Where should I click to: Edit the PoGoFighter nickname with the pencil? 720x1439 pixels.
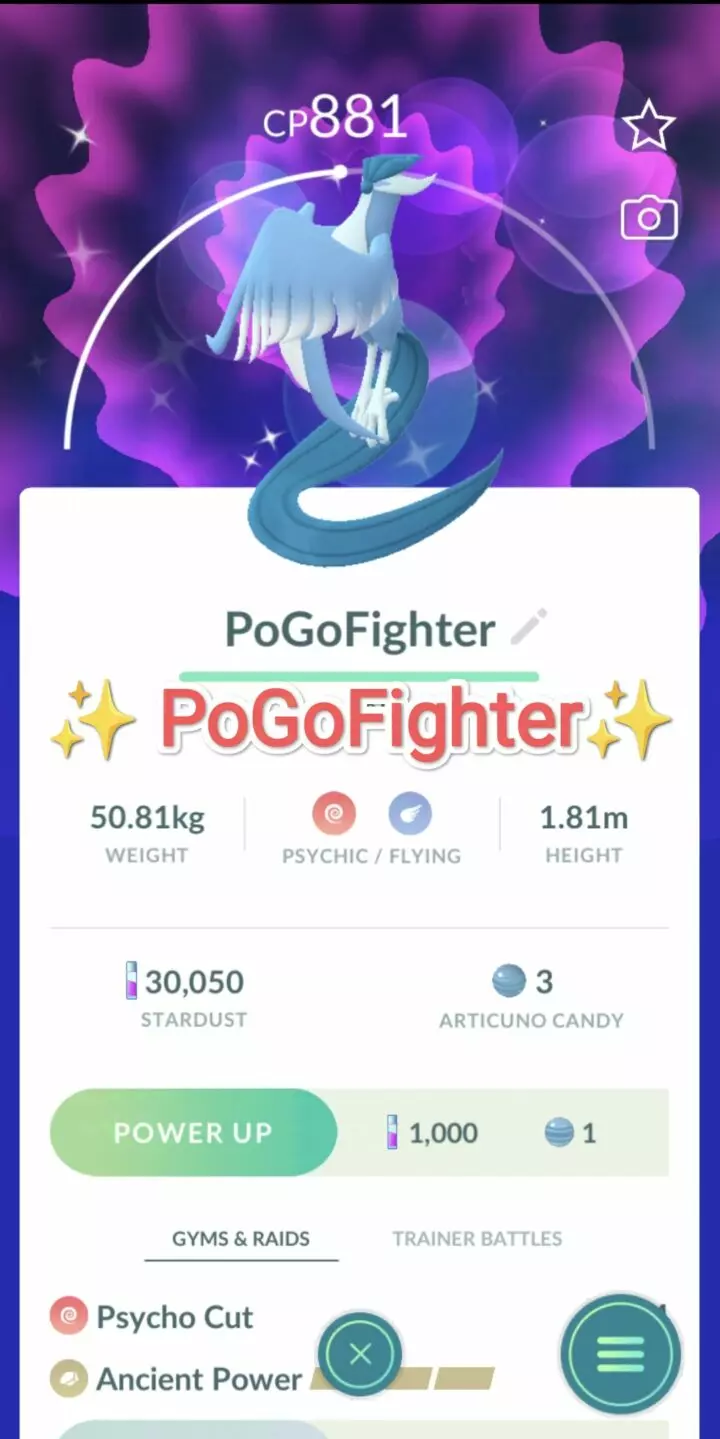[528, 628]
